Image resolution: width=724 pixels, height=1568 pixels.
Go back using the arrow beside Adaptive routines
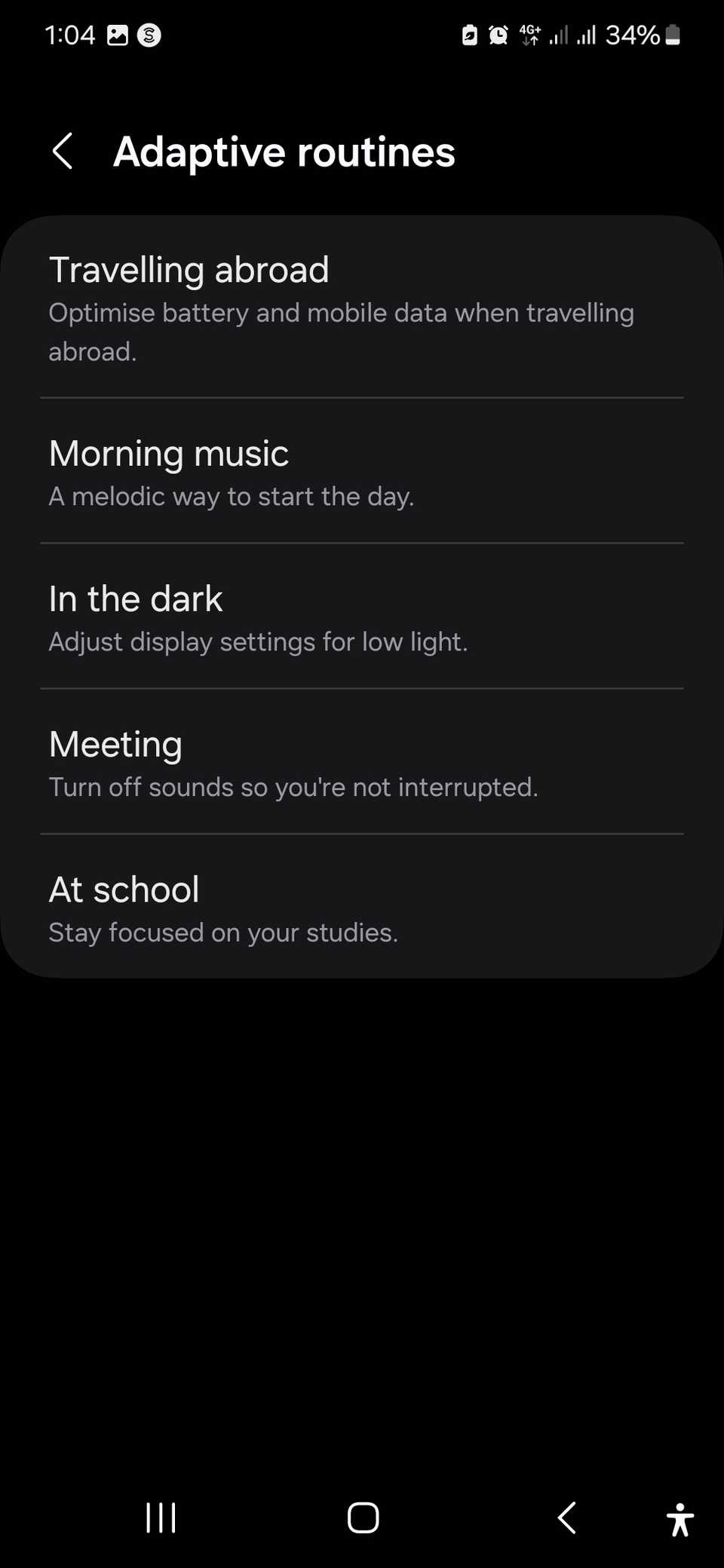[63, 152]
